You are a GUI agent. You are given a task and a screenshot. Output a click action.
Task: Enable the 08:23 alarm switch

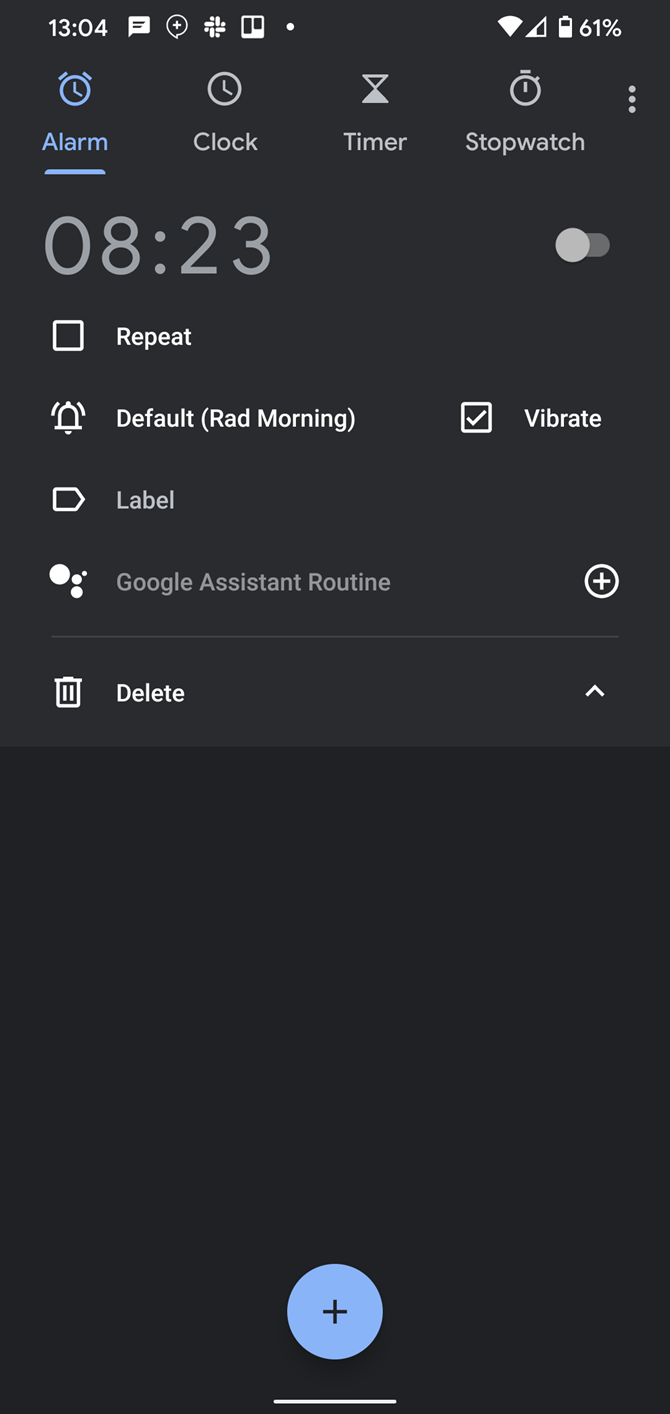(x=582, y=245)
